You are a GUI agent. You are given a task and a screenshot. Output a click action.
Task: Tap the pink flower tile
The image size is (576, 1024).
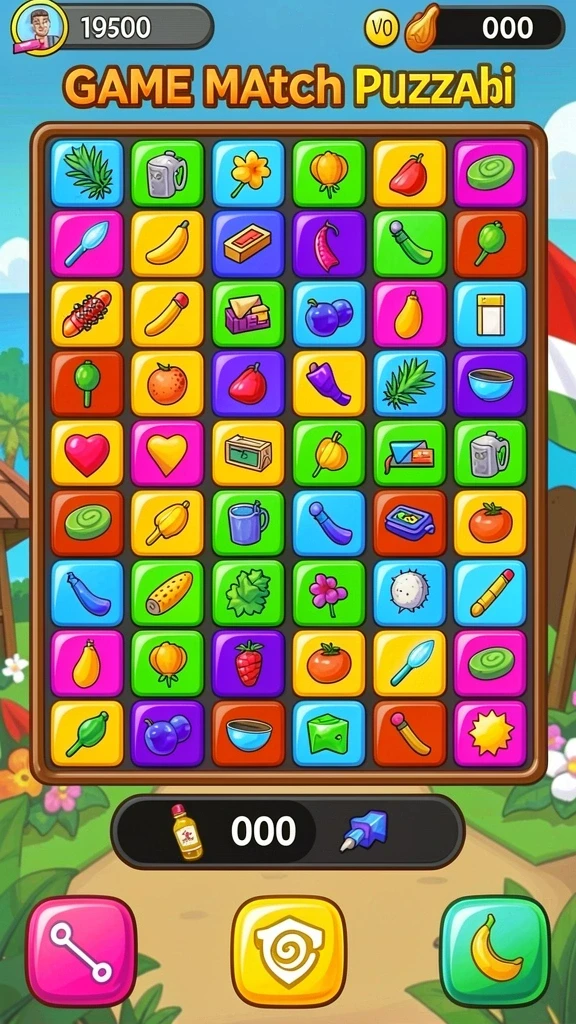(328, 593)
